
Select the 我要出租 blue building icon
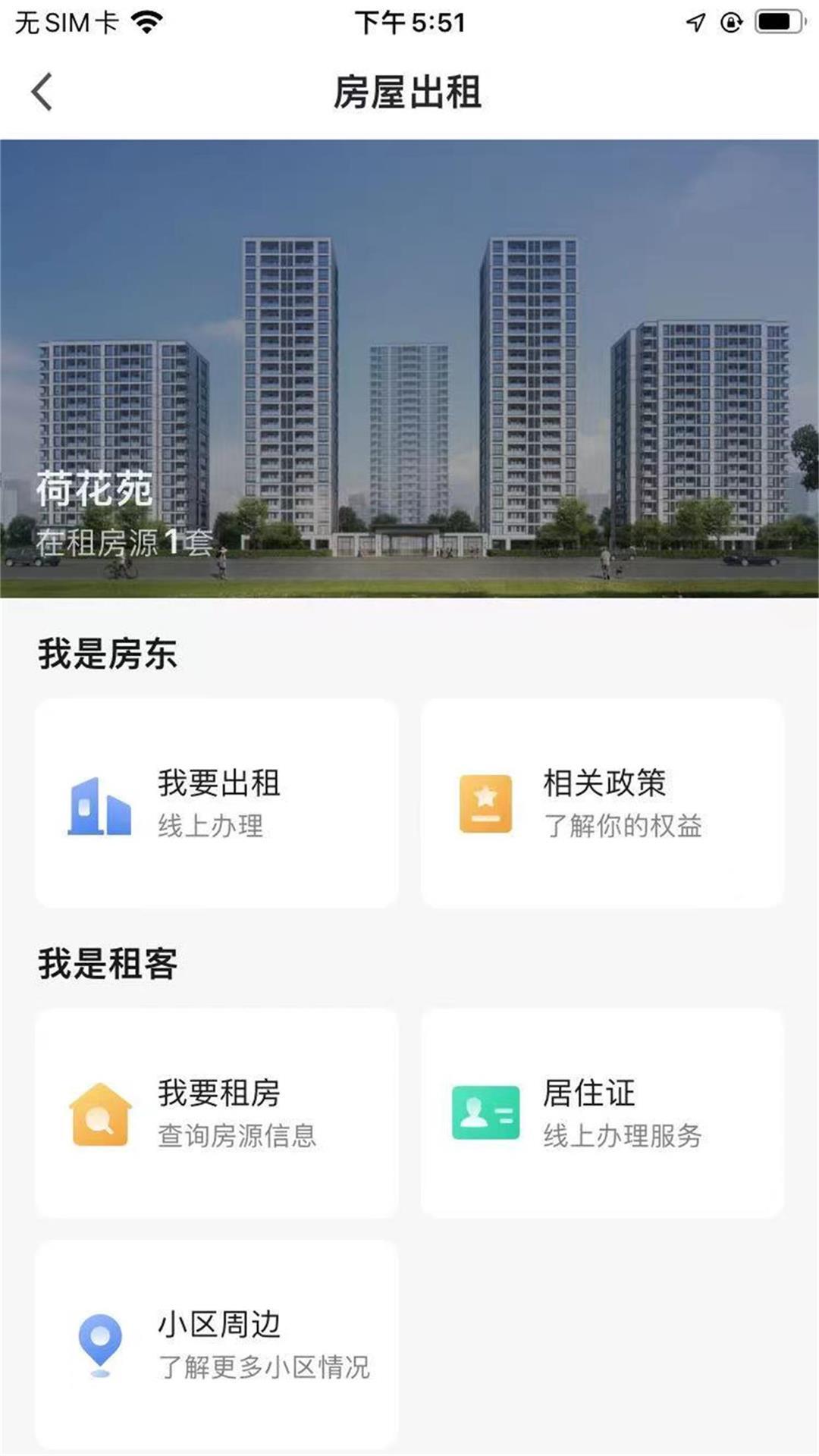99,806
